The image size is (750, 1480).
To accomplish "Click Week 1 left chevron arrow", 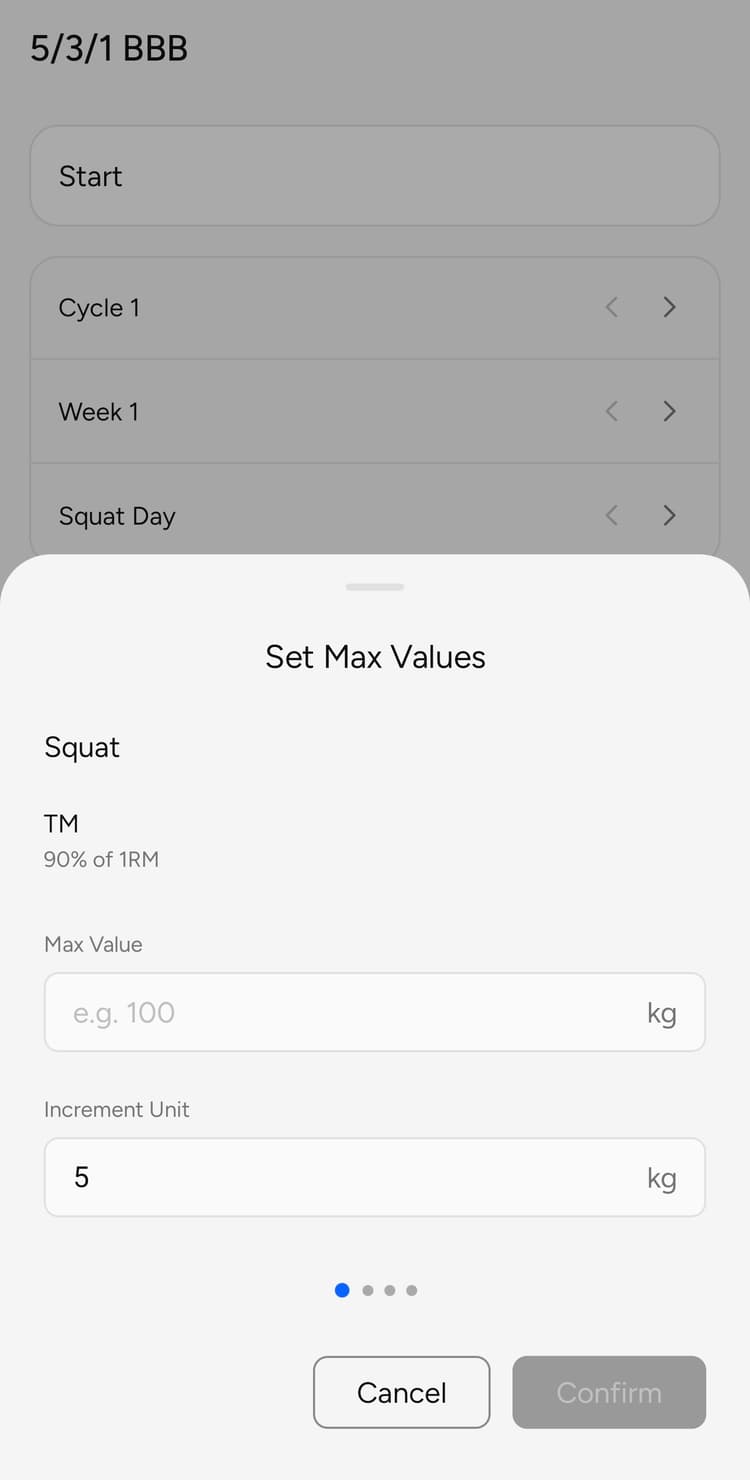I will [x=611, y=411].
